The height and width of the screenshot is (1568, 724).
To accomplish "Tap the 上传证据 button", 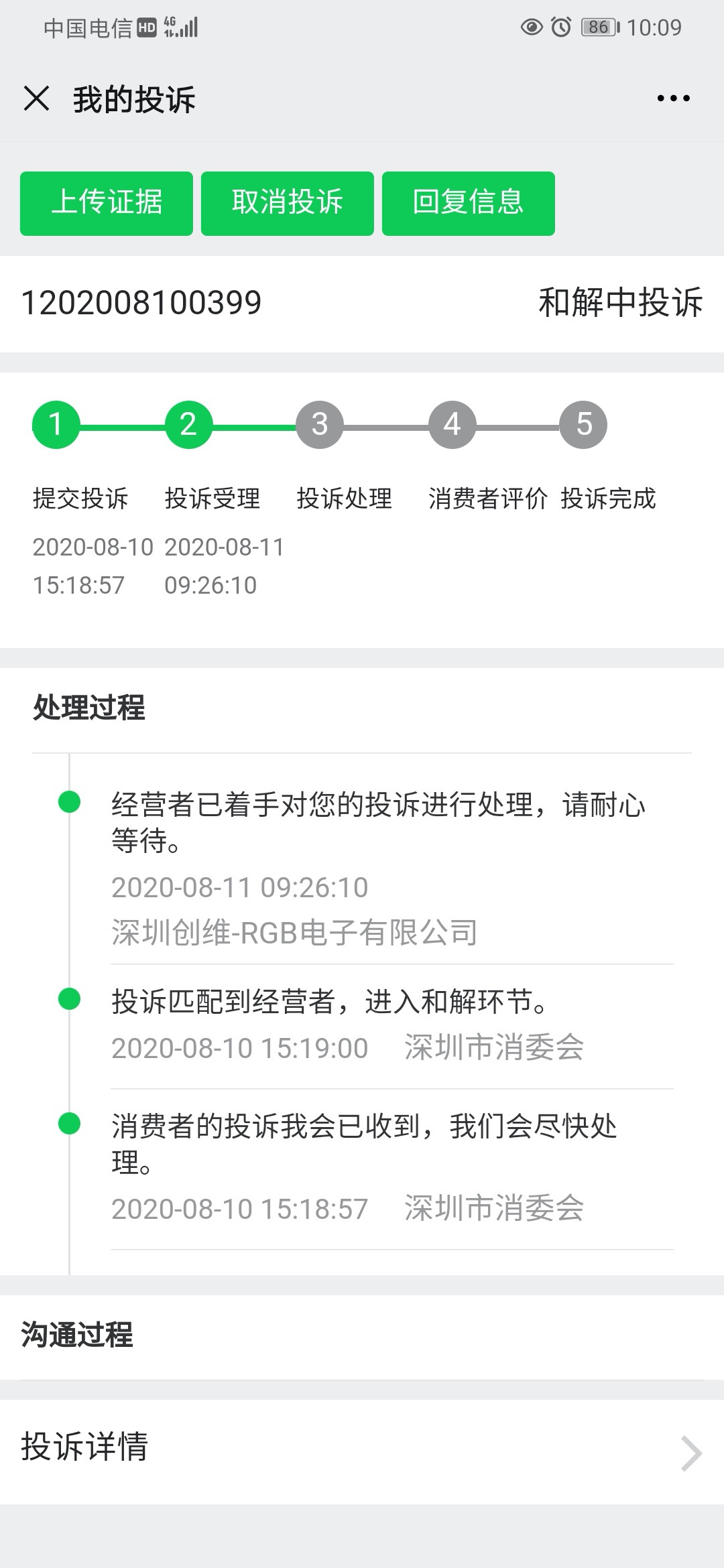I will (x=107, y=203).
